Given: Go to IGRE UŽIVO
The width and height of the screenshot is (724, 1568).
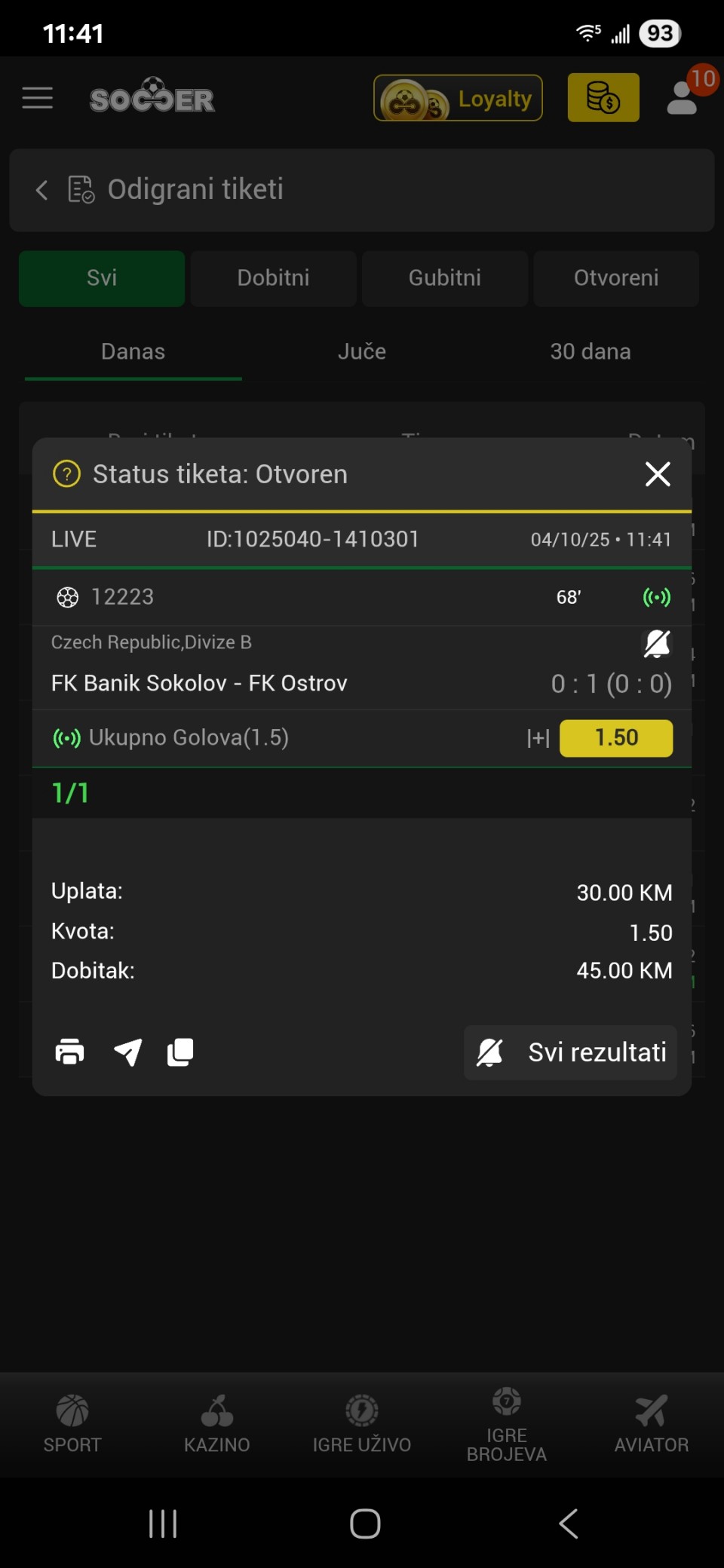Looking at the screenshot, I should 362,1423.
